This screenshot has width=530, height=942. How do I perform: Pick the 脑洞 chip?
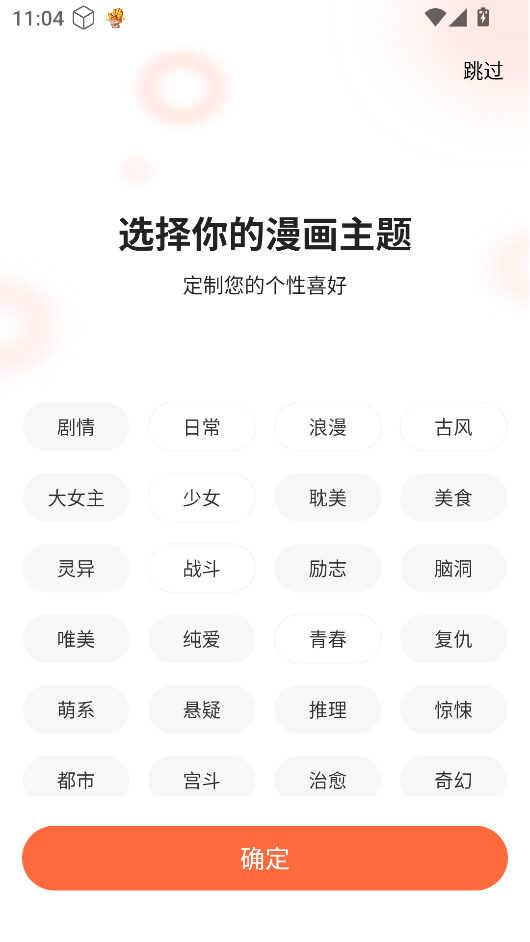pyautogui.click(x=454, y=568)
